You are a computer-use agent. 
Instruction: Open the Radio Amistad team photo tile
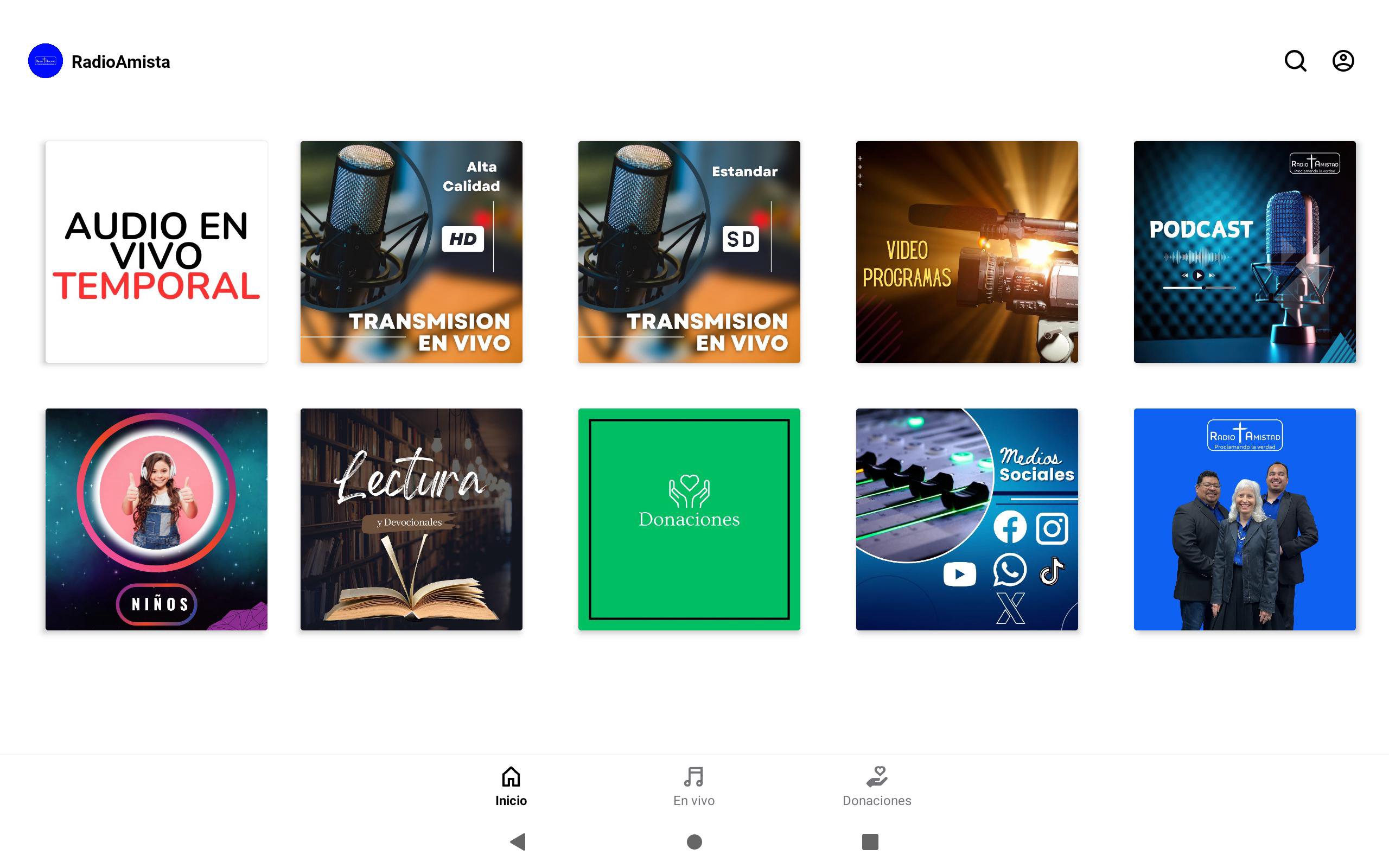tap(1244, 519)
